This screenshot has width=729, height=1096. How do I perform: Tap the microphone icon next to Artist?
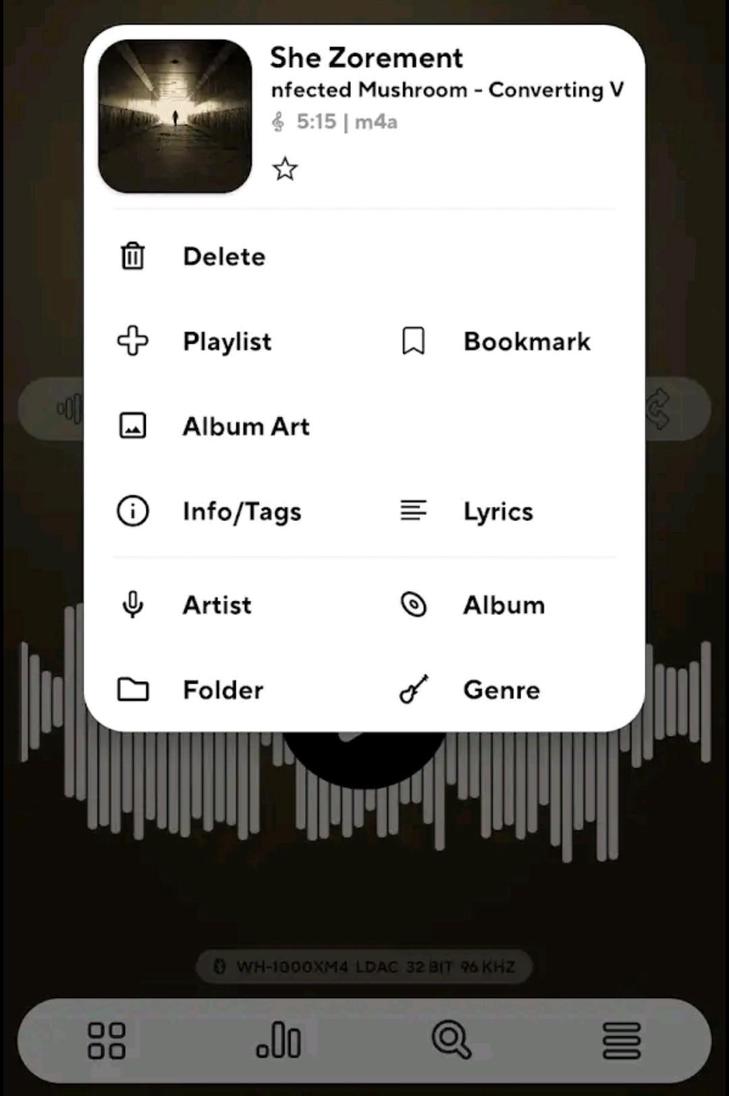pyautogui.click(x=131, y=604)
